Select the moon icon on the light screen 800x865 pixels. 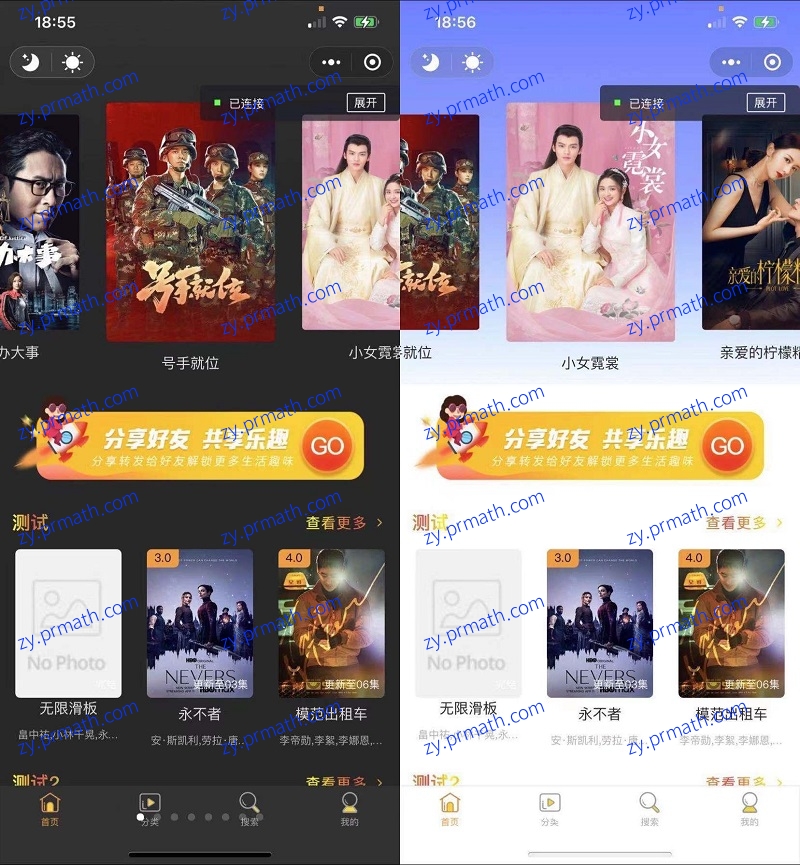pyautogui.click(x=430, y=62)
